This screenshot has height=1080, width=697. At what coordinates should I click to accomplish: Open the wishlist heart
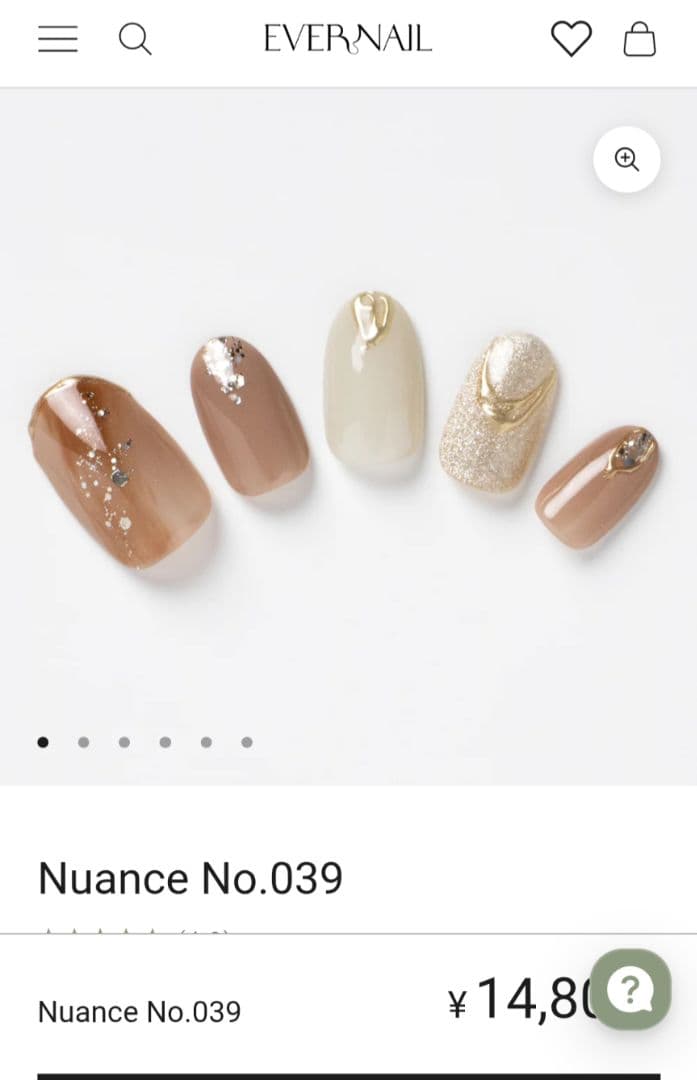click(x=571, y=40)
